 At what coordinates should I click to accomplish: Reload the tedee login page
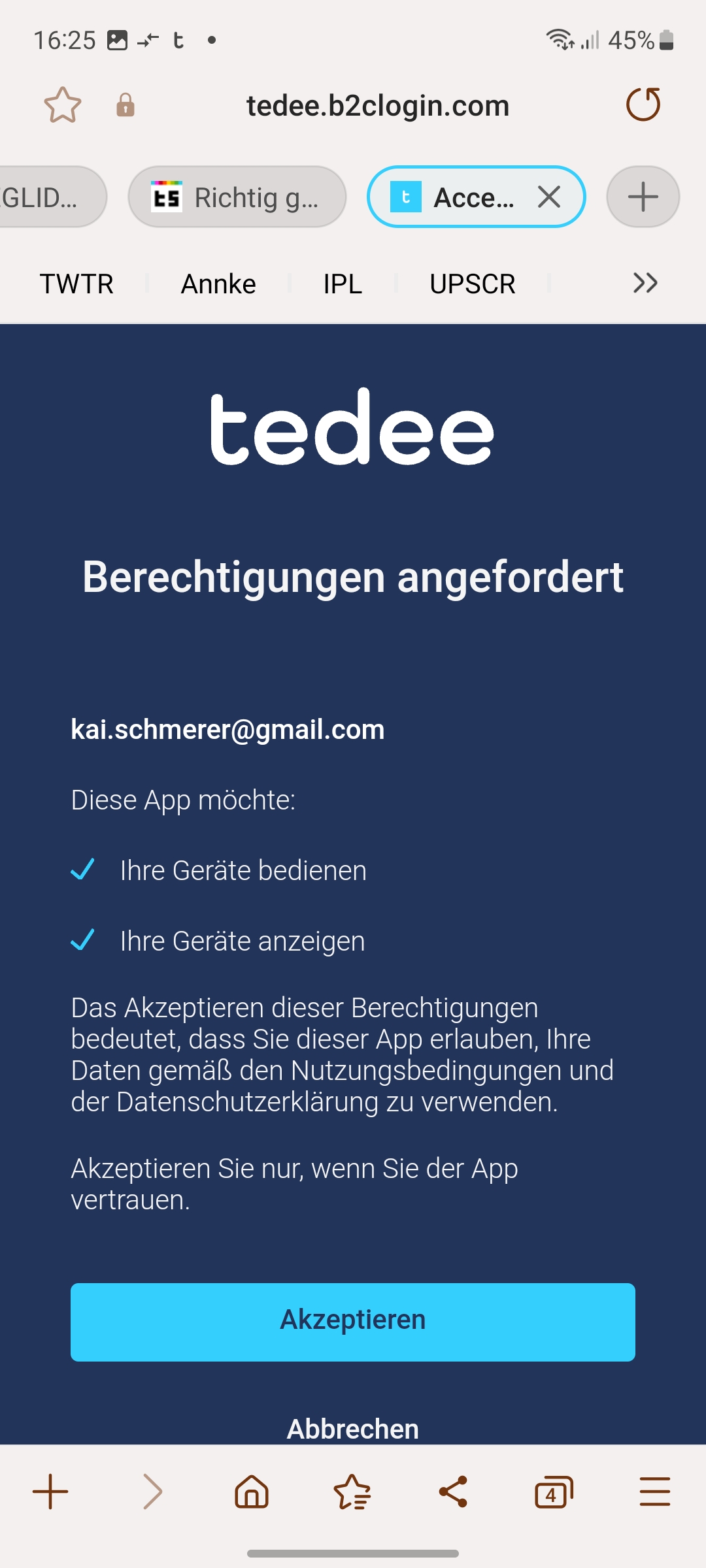pos(643,105)
